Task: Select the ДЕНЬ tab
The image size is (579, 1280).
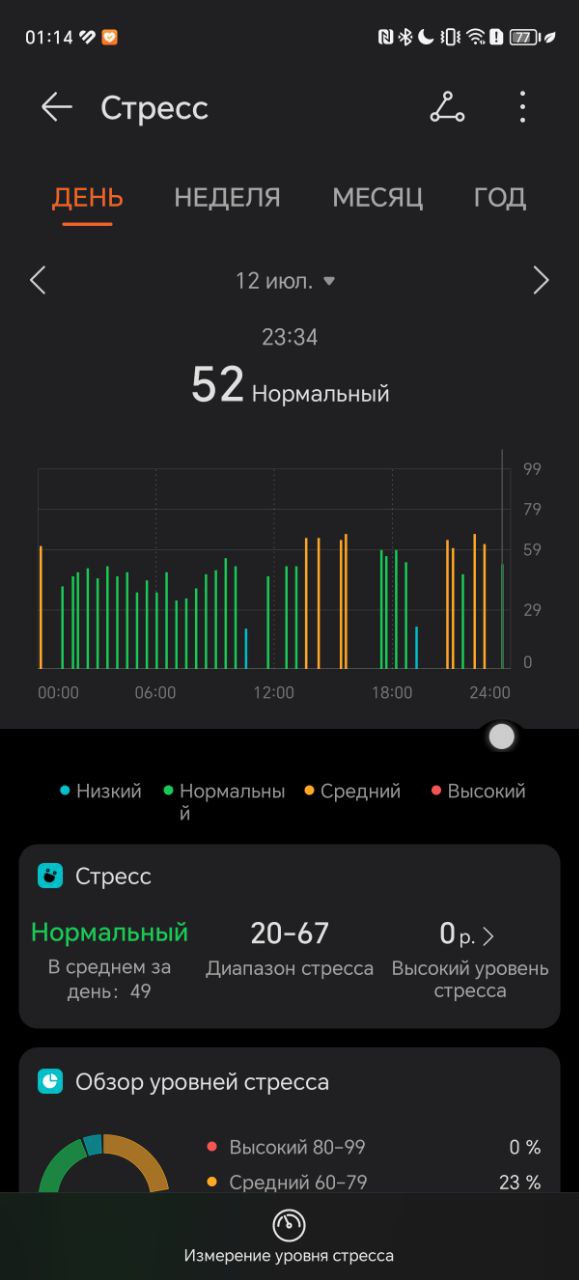Action: tap(87, 197)
